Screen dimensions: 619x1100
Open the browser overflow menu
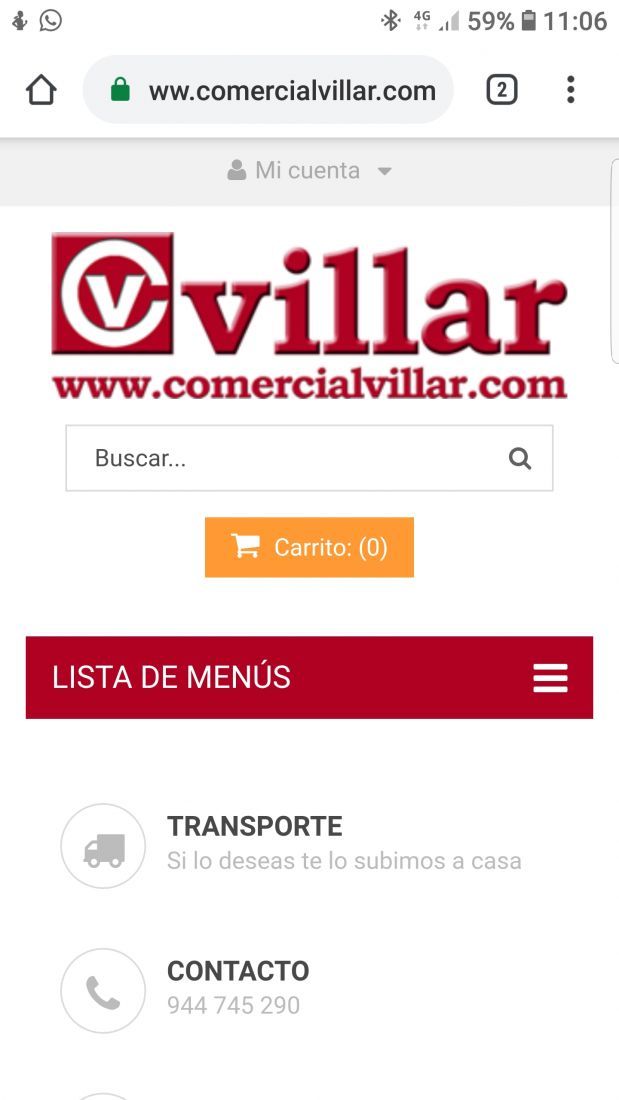pyautogui.click(x=571, y=90)
